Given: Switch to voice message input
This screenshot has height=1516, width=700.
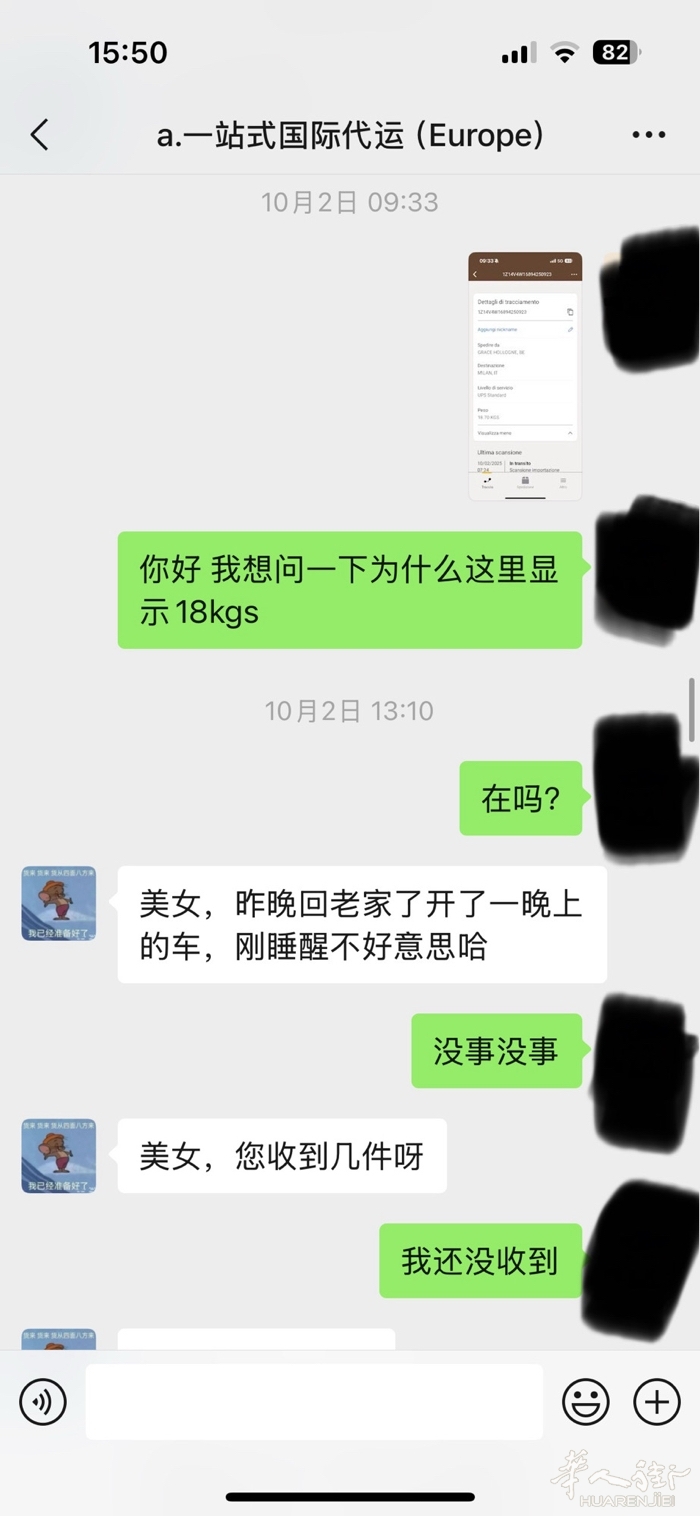Looking at the screenshot, I should tap(43, 1402).
